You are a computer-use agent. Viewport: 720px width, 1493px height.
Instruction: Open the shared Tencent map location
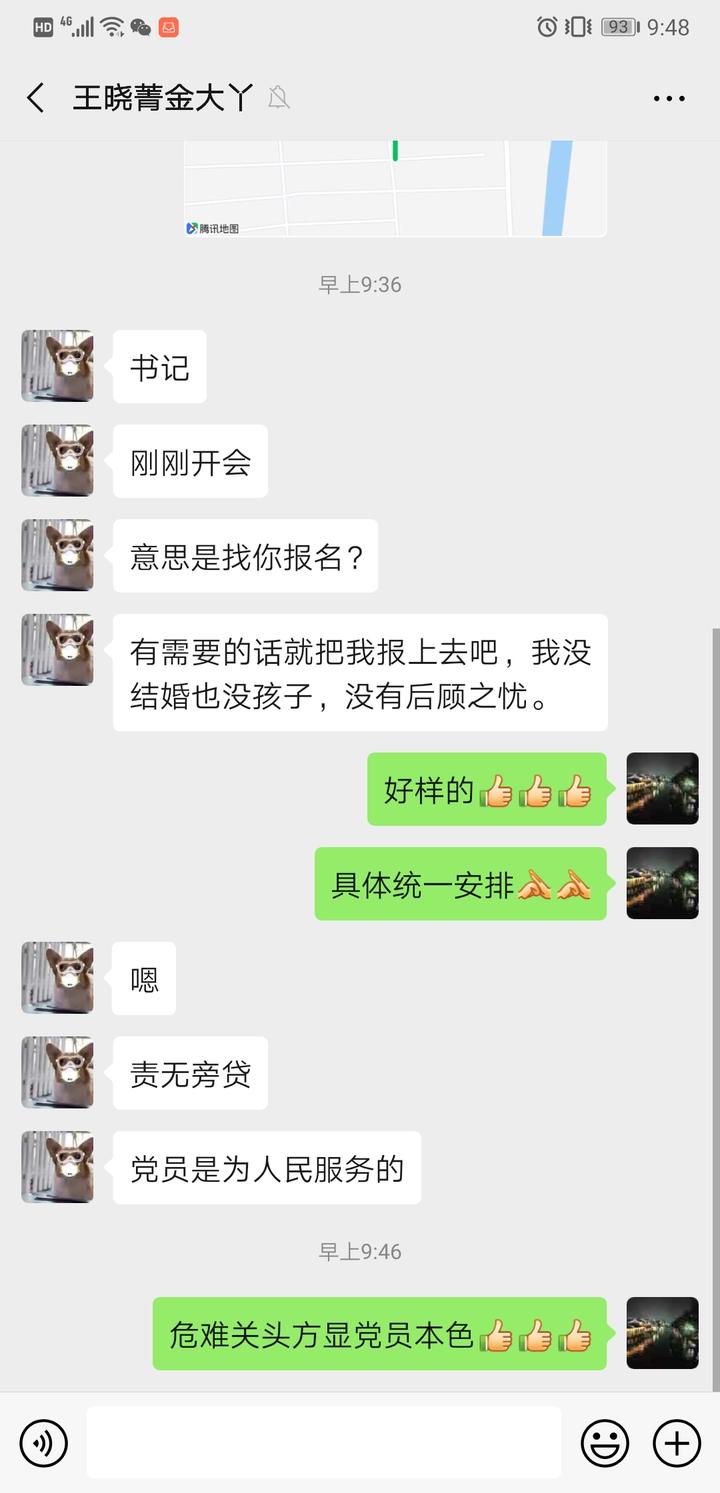pos(395,188)
